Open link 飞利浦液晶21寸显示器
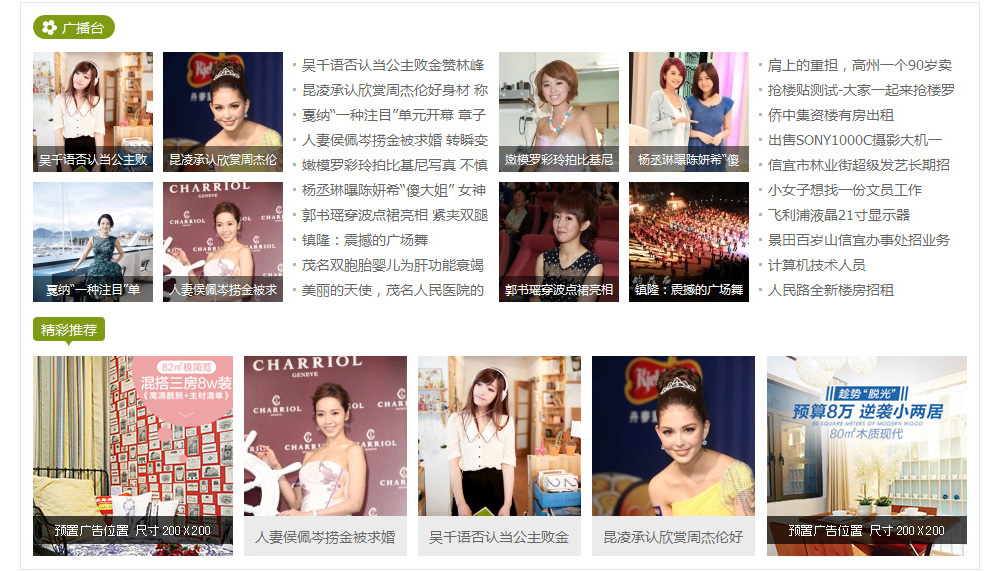The width and height of the screenshot is (1000, 572). point(838,215)
